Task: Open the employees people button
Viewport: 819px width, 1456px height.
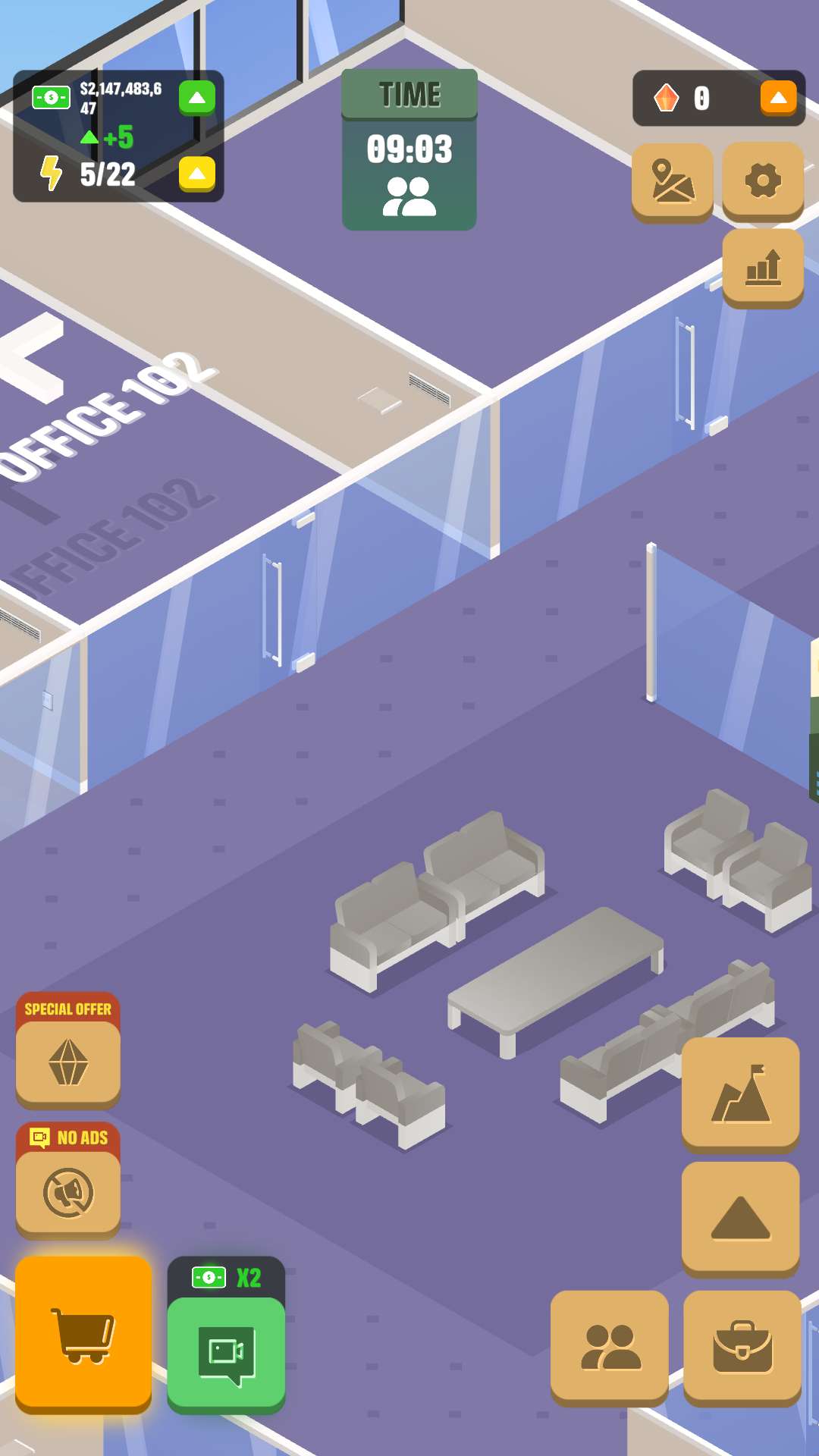Action: click(610, 1346)
